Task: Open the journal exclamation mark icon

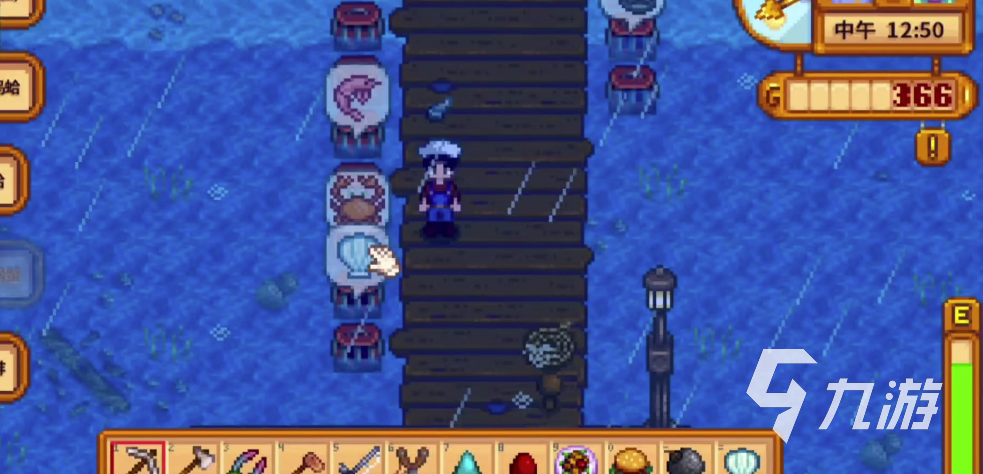Action: [932, 148]
